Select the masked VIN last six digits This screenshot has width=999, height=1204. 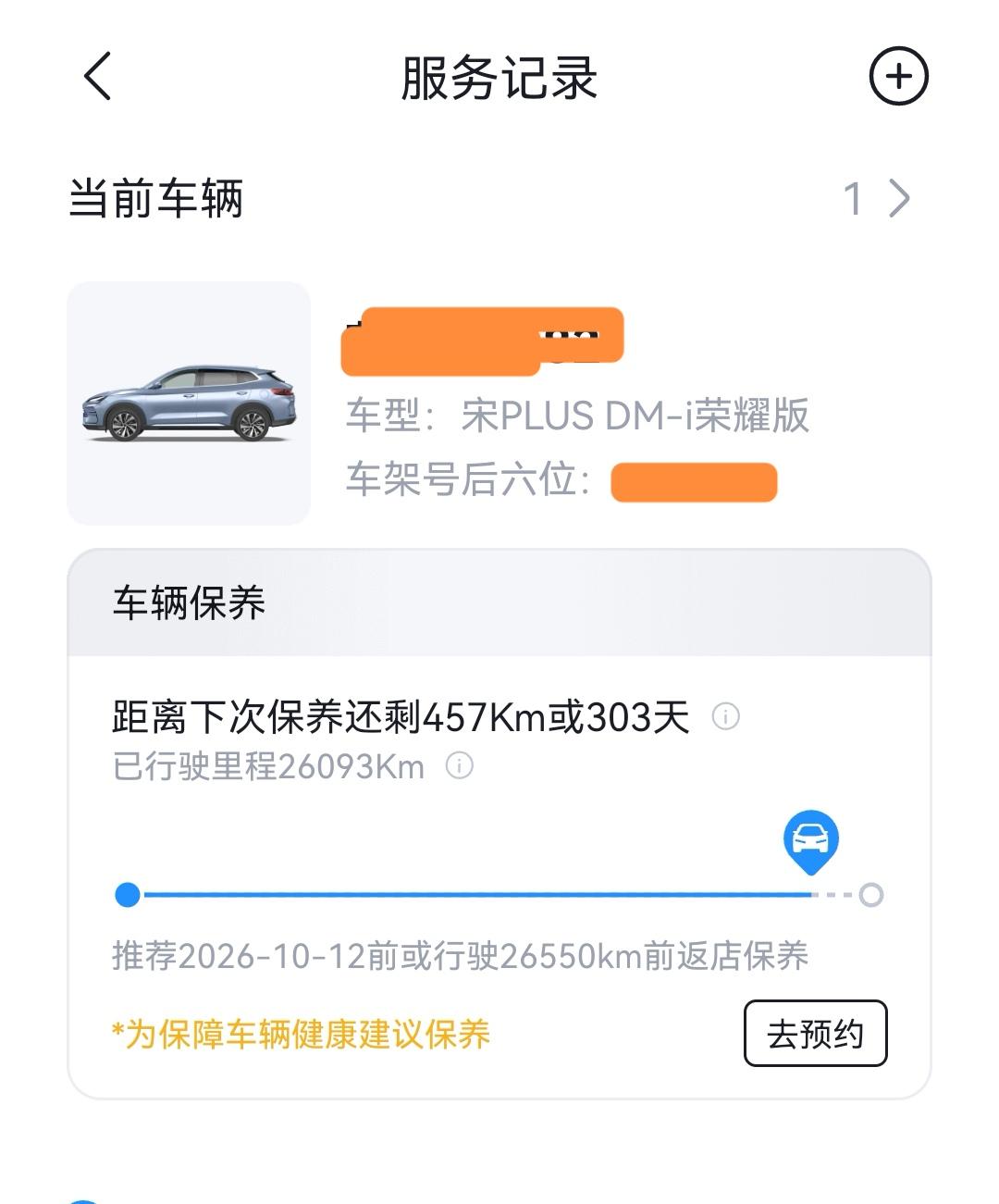click(694, 481)
